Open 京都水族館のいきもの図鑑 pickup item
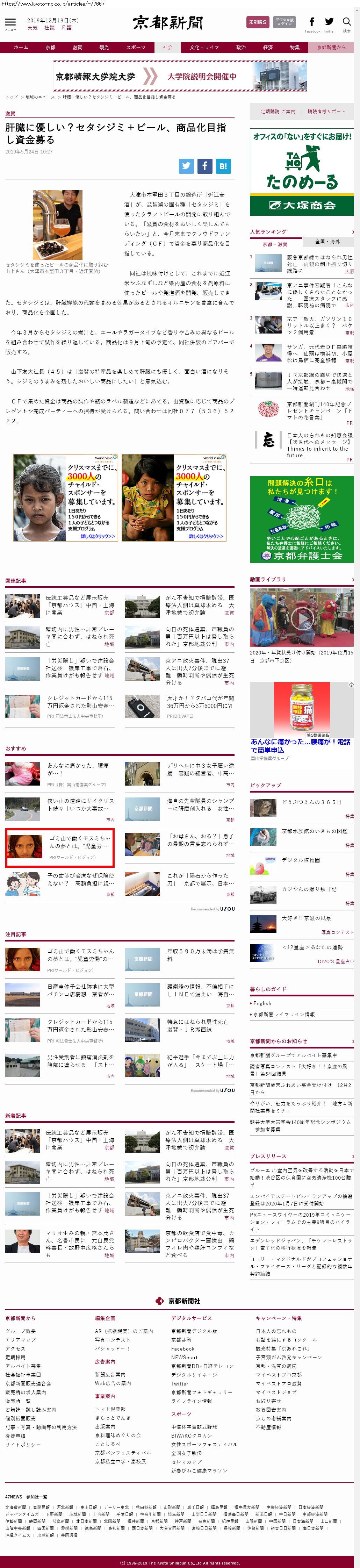 [315, 831]
